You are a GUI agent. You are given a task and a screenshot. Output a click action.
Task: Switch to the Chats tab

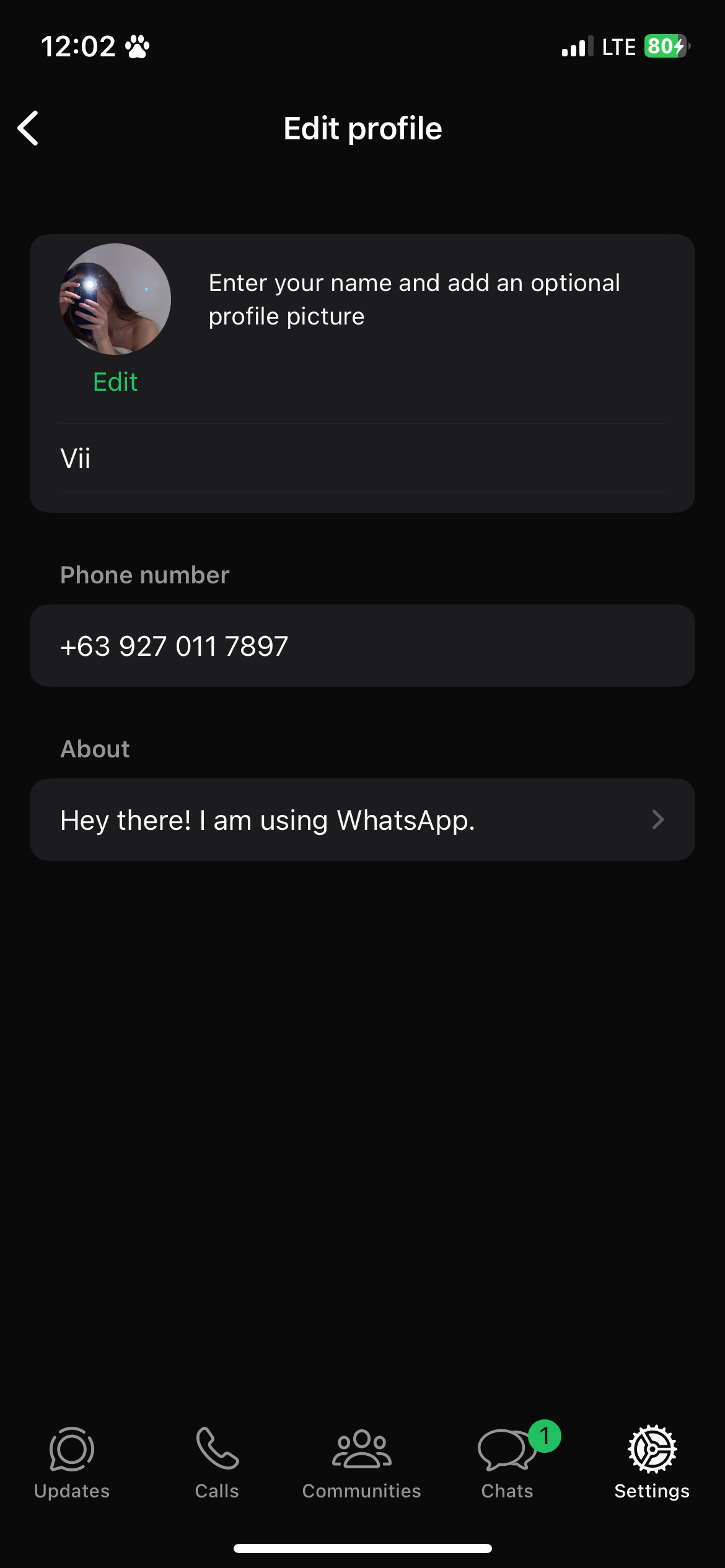pyautogui.click(x=508, y=1463)
